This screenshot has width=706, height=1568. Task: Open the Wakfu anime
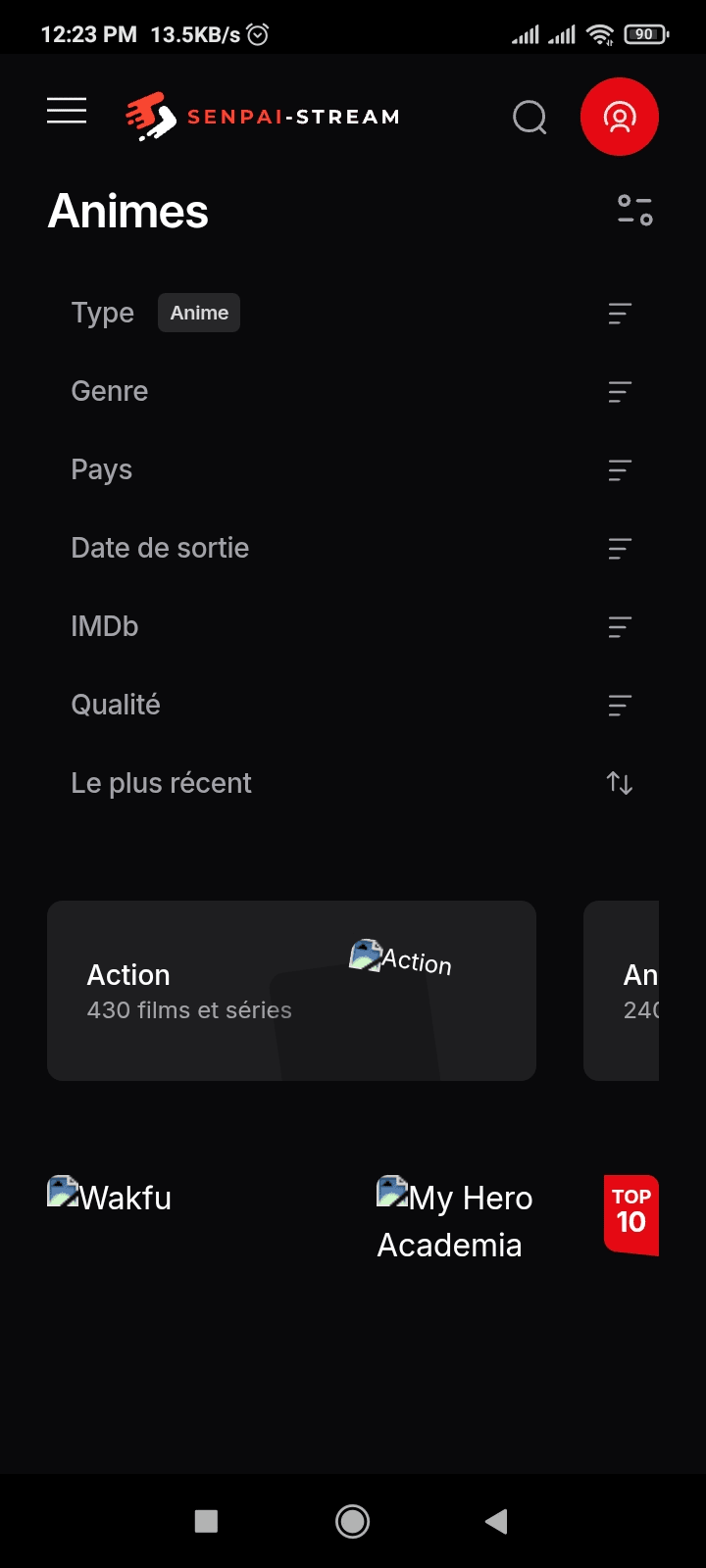pyautogui.click(x=110, y=1198)
